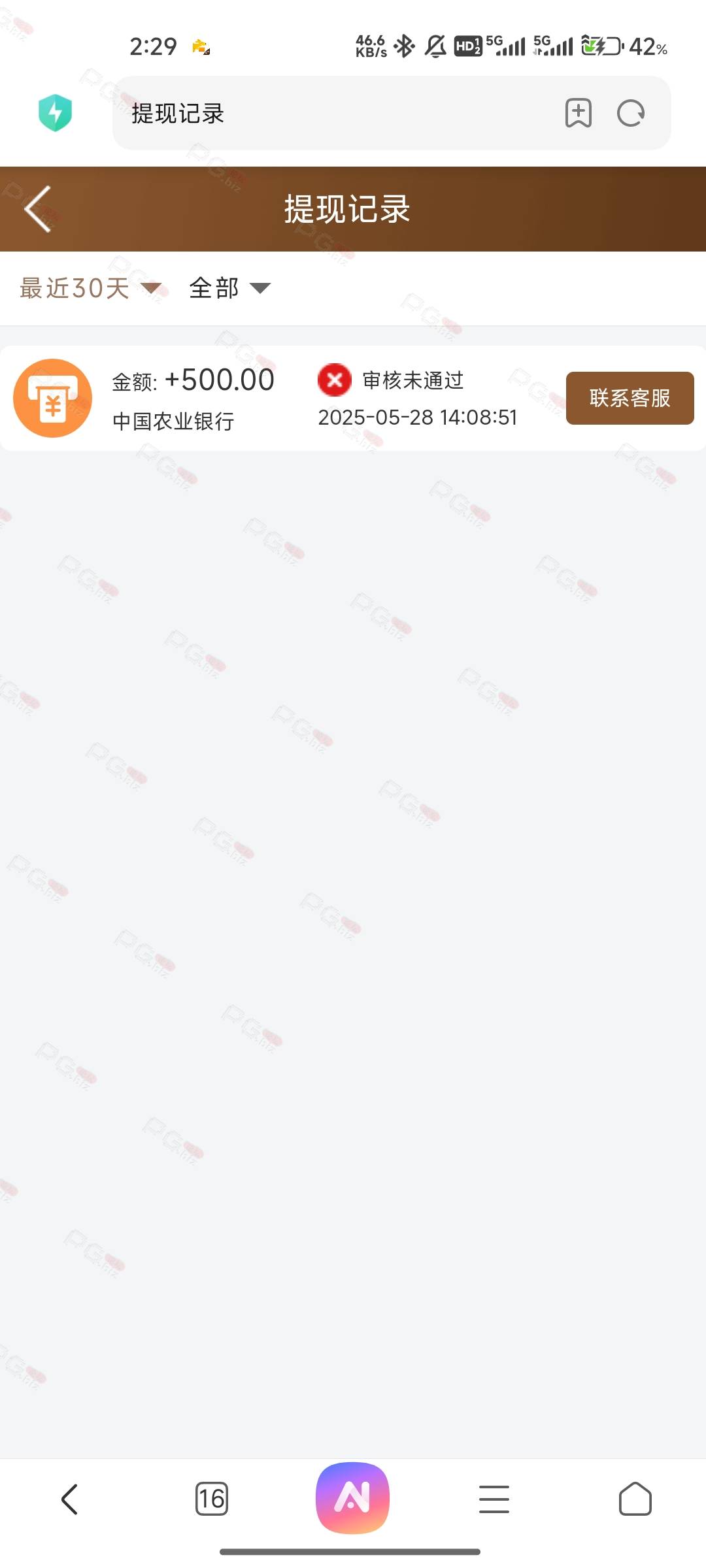Add this page to bookmarks
This screenshot has height=1568, width=706.
579,113
